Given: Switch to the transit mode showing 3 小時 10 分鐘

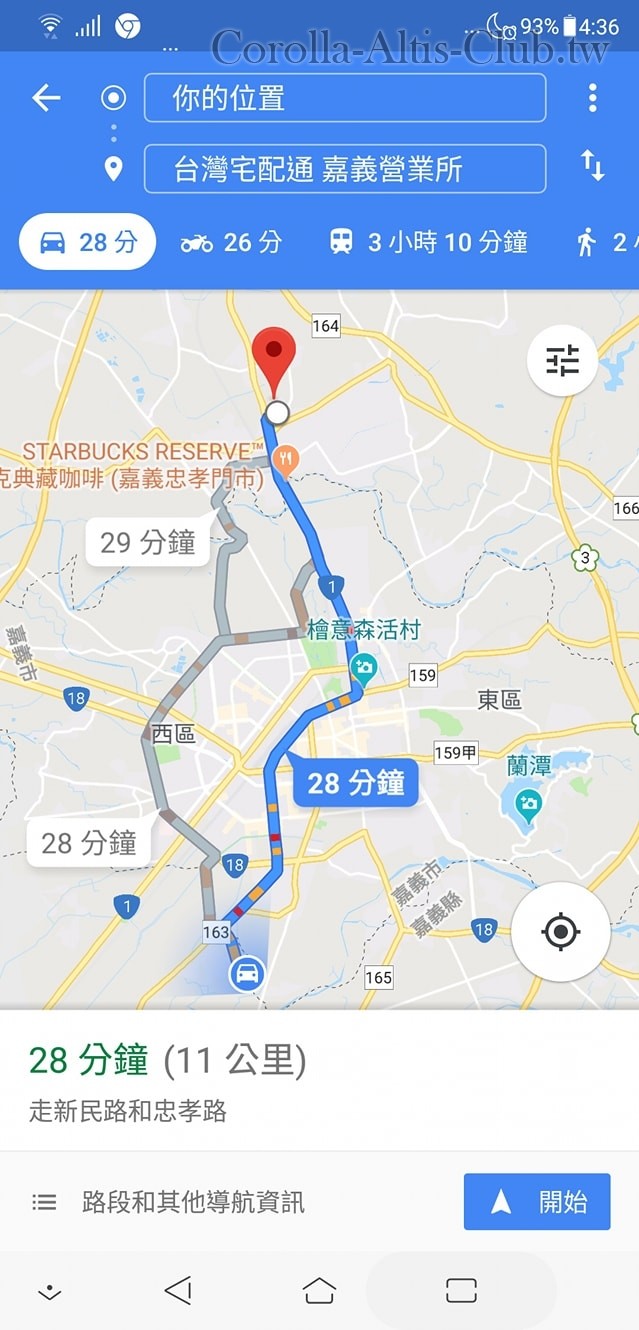Looking at the screenshot, I should (x=428, y=242).
